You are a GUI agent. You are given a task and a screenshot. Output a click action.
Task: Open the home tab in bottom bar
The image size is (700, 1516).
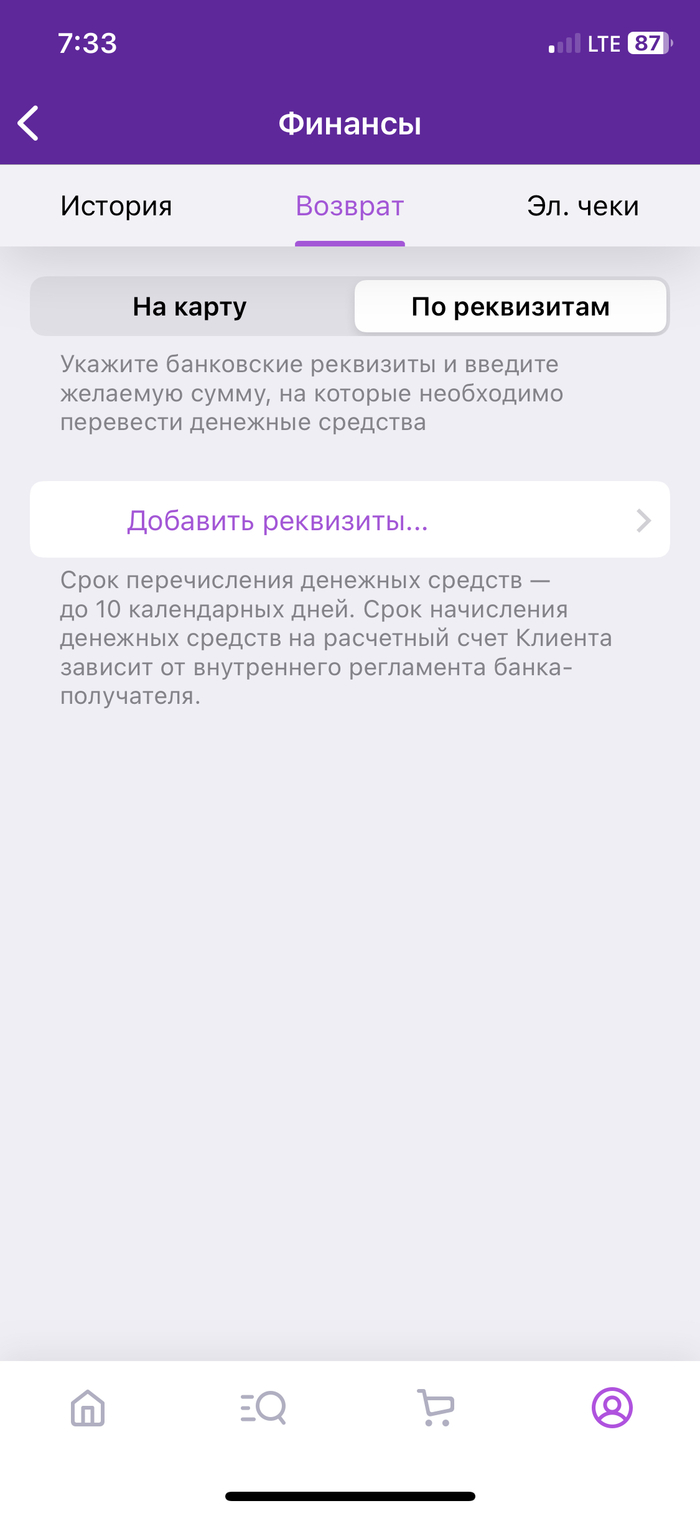coord(88,1408)
